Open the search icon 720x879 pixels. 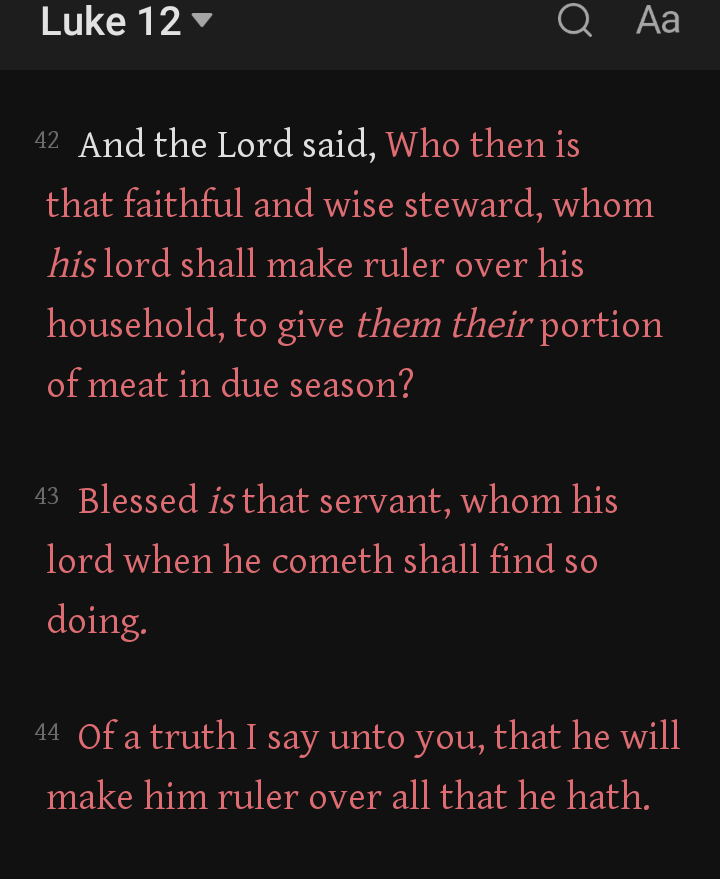click(x=574, y=20)
